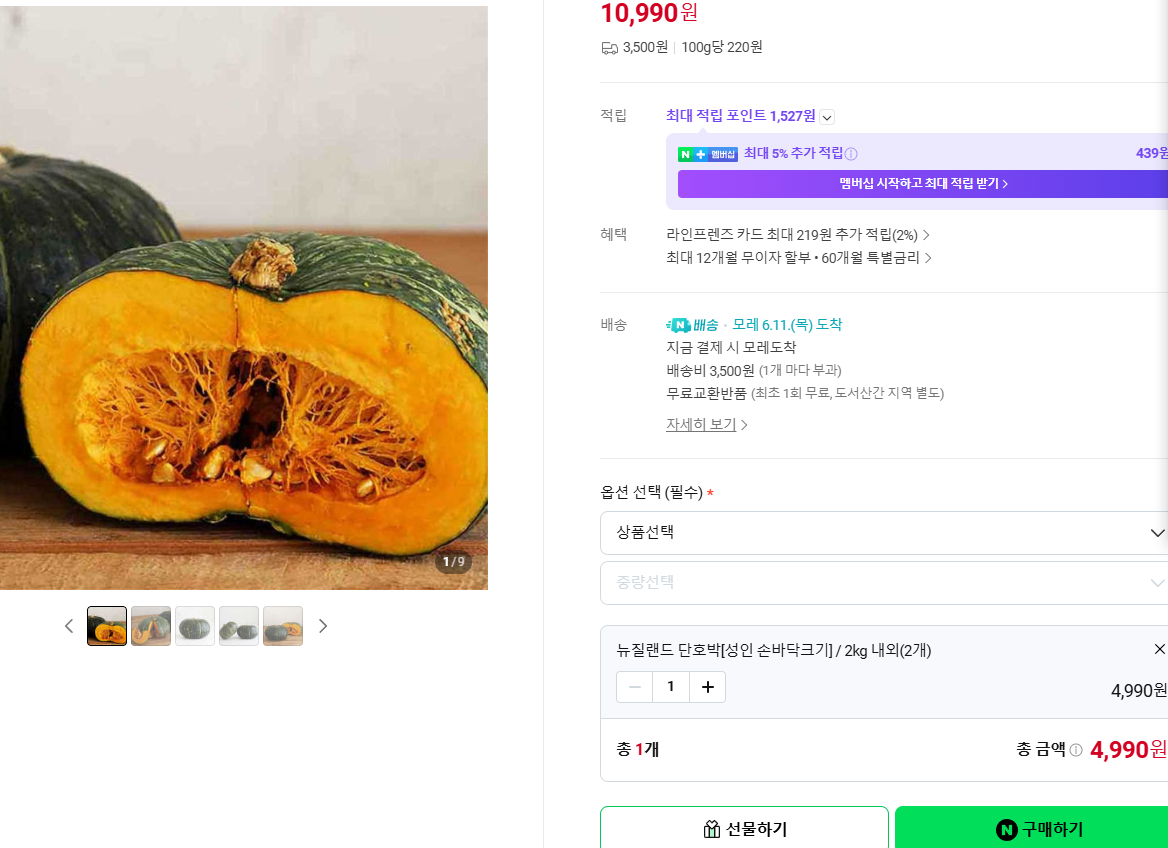Open the info icon beside 최대 5% 추가 적립

pyautogui.click(x=851, y=154)
